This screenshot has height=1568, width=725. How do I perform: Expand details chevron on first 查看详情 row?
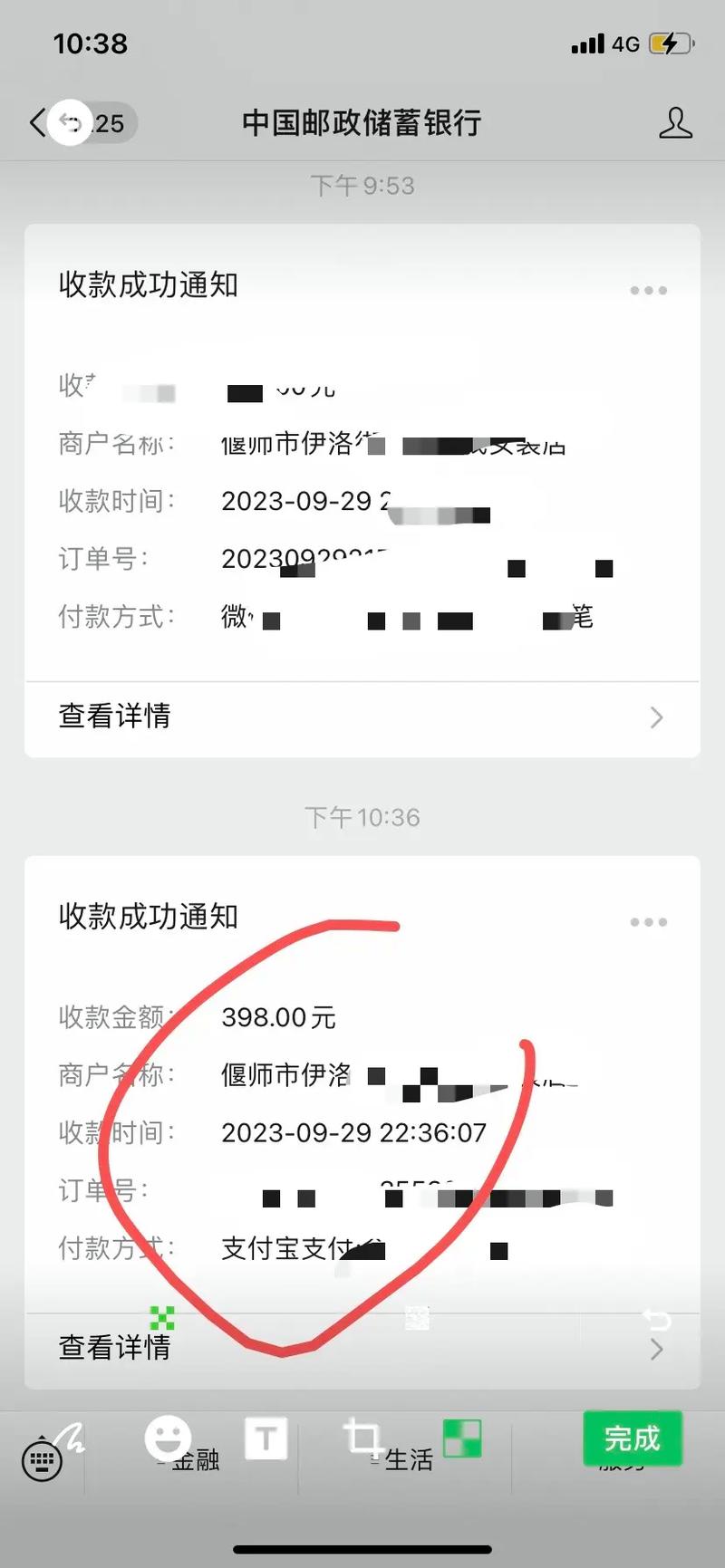coord(657,717)
